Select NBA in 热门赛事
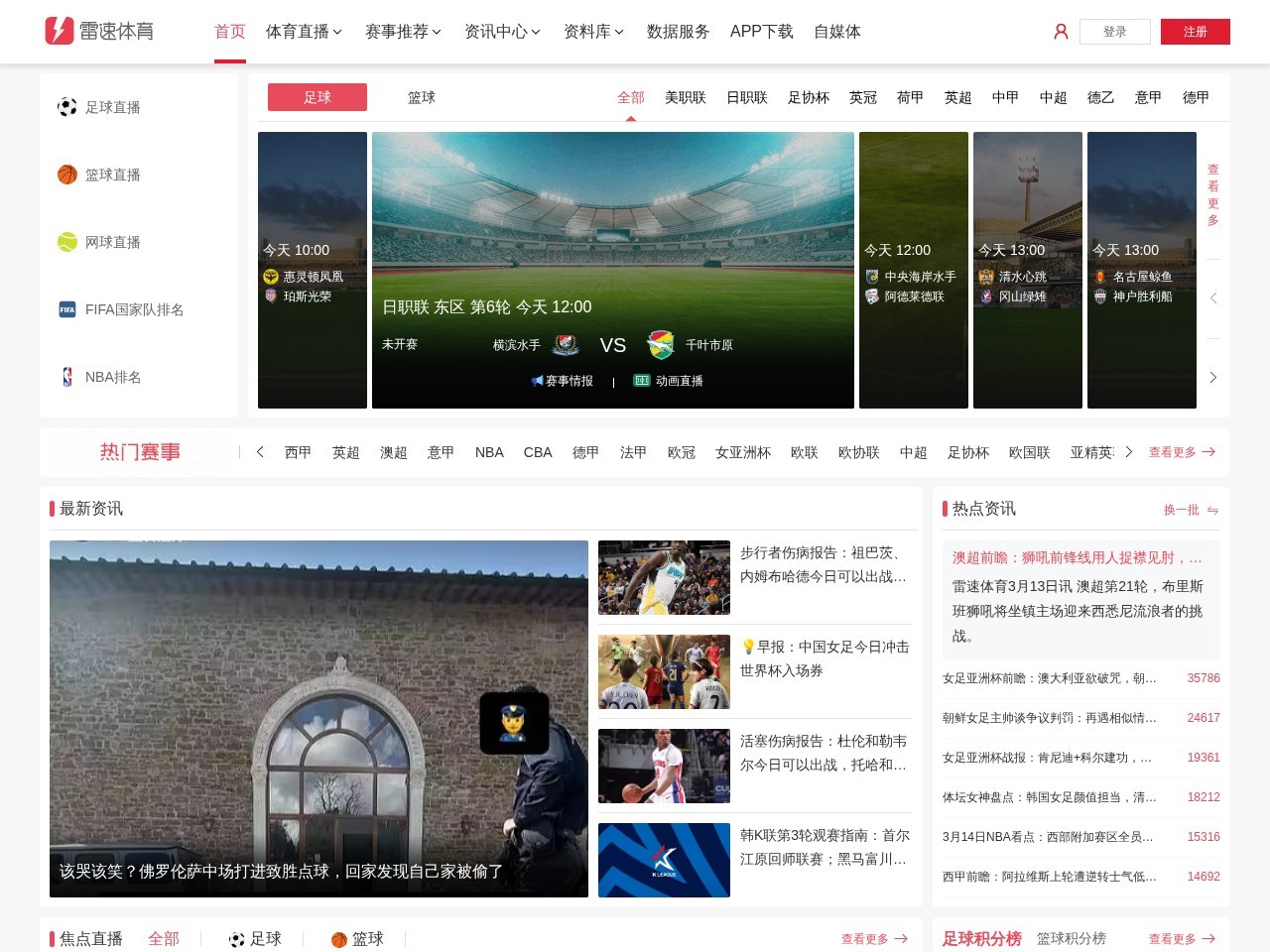Screen dimensions: 1270x952 [489, 452]
